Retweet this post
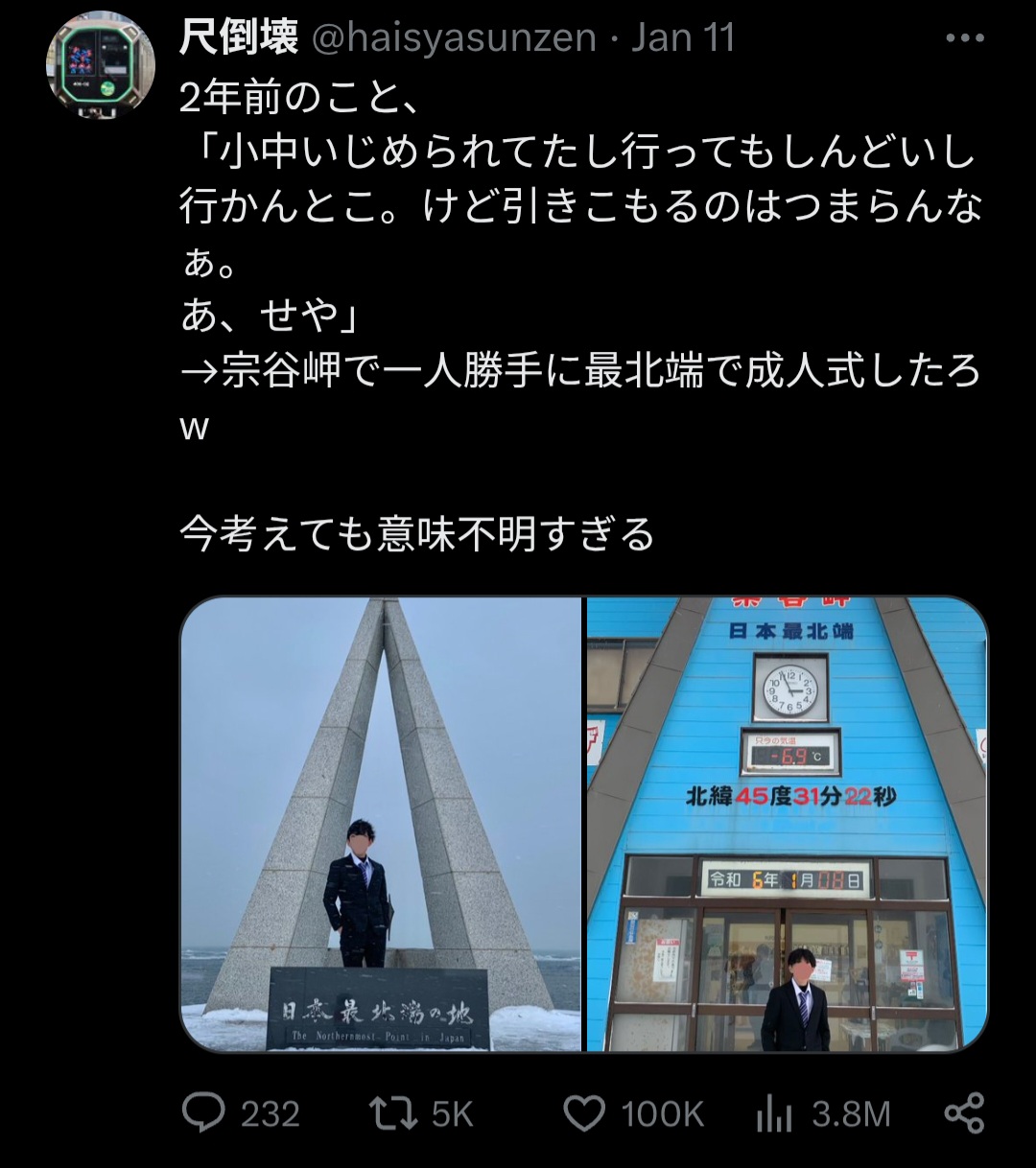Screen dimensions: 1036x1168 point(393,1113)
